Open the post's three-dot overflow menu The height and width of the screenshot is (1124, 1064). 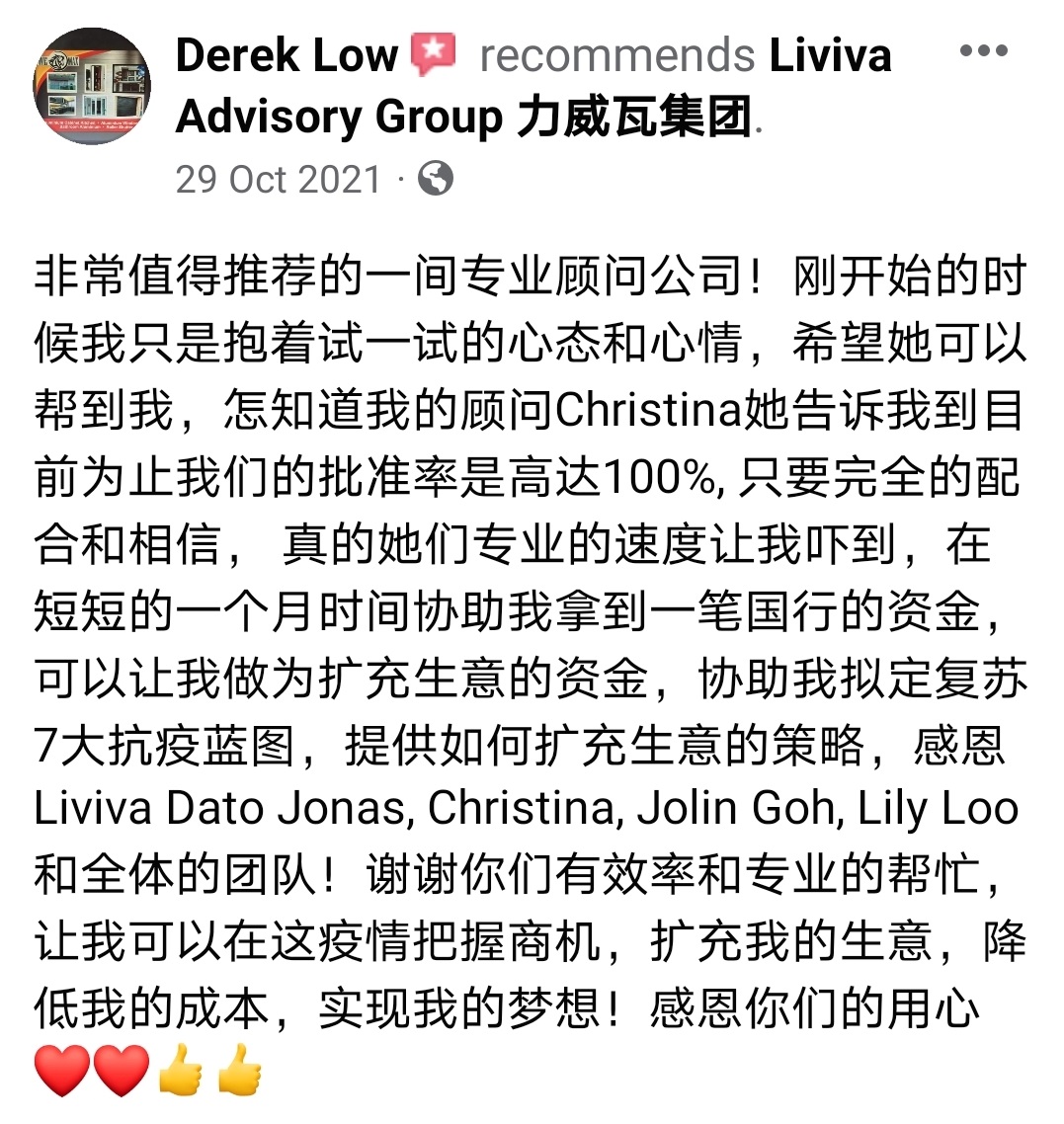tap(984, 52)
